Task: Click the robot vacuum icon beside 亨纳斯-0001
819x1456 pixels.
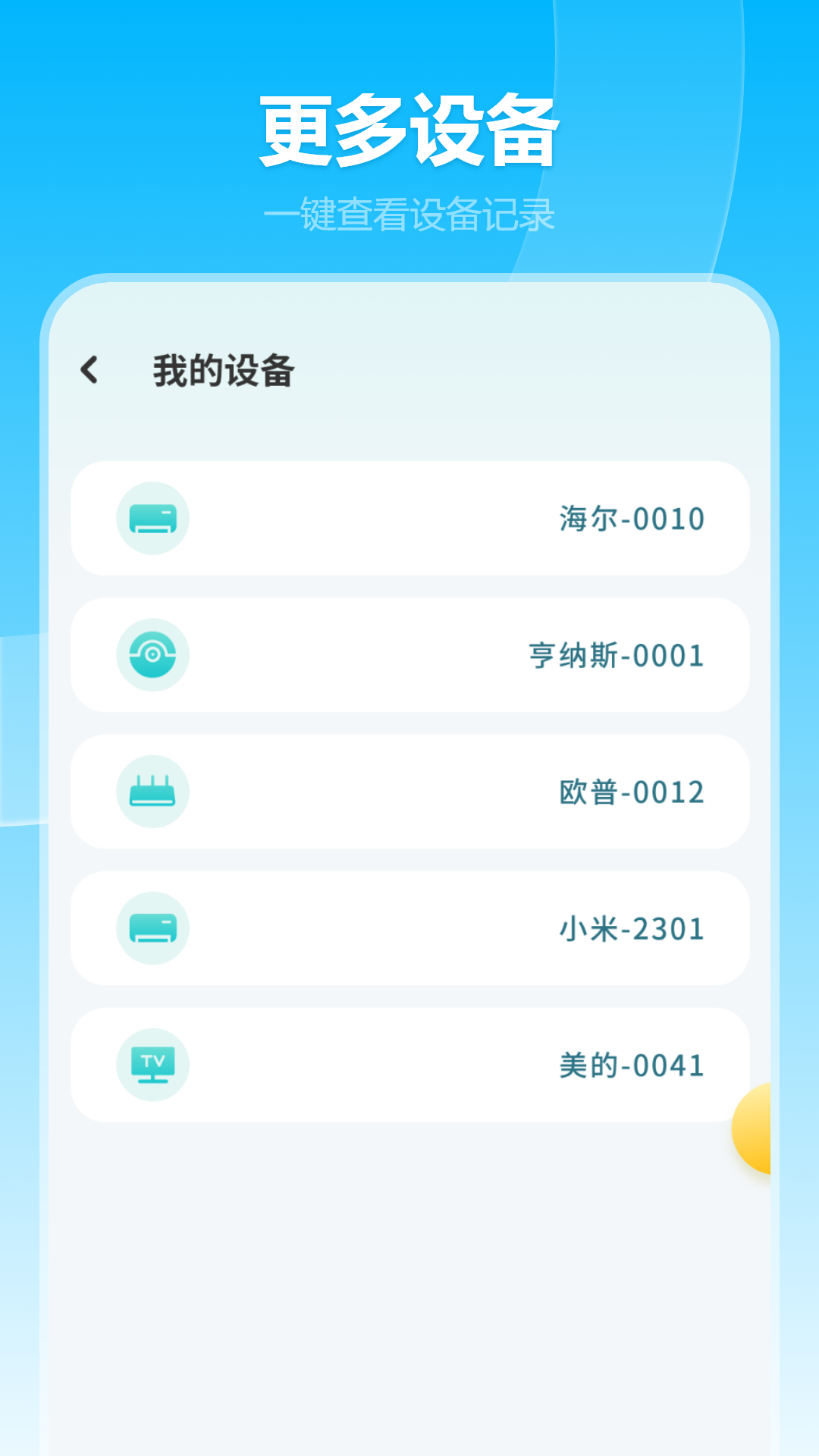Action: pyautogui.click(x=152, y=655)
